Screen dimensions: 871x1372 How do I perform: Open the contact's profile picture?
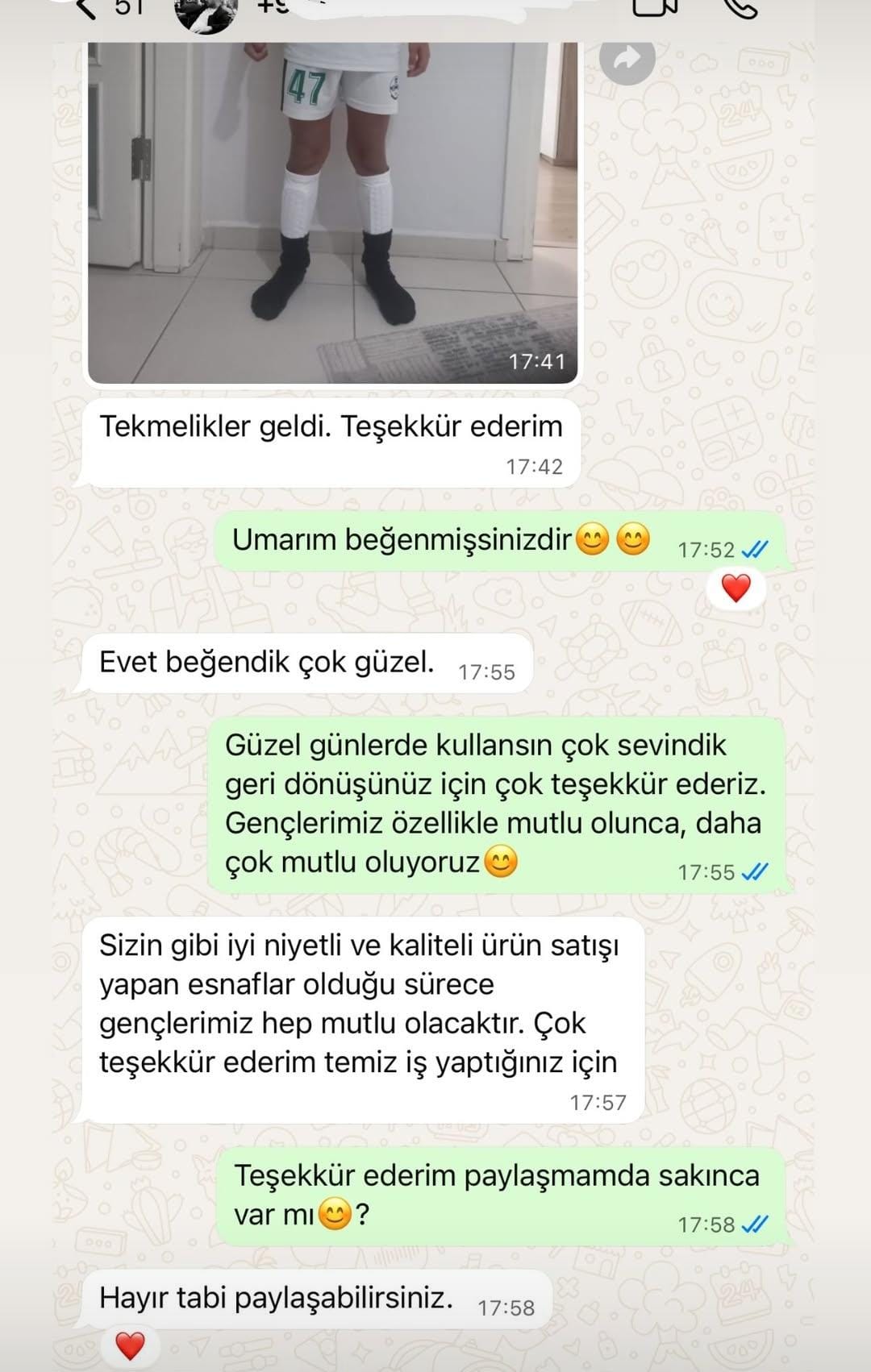pos(206,11)
